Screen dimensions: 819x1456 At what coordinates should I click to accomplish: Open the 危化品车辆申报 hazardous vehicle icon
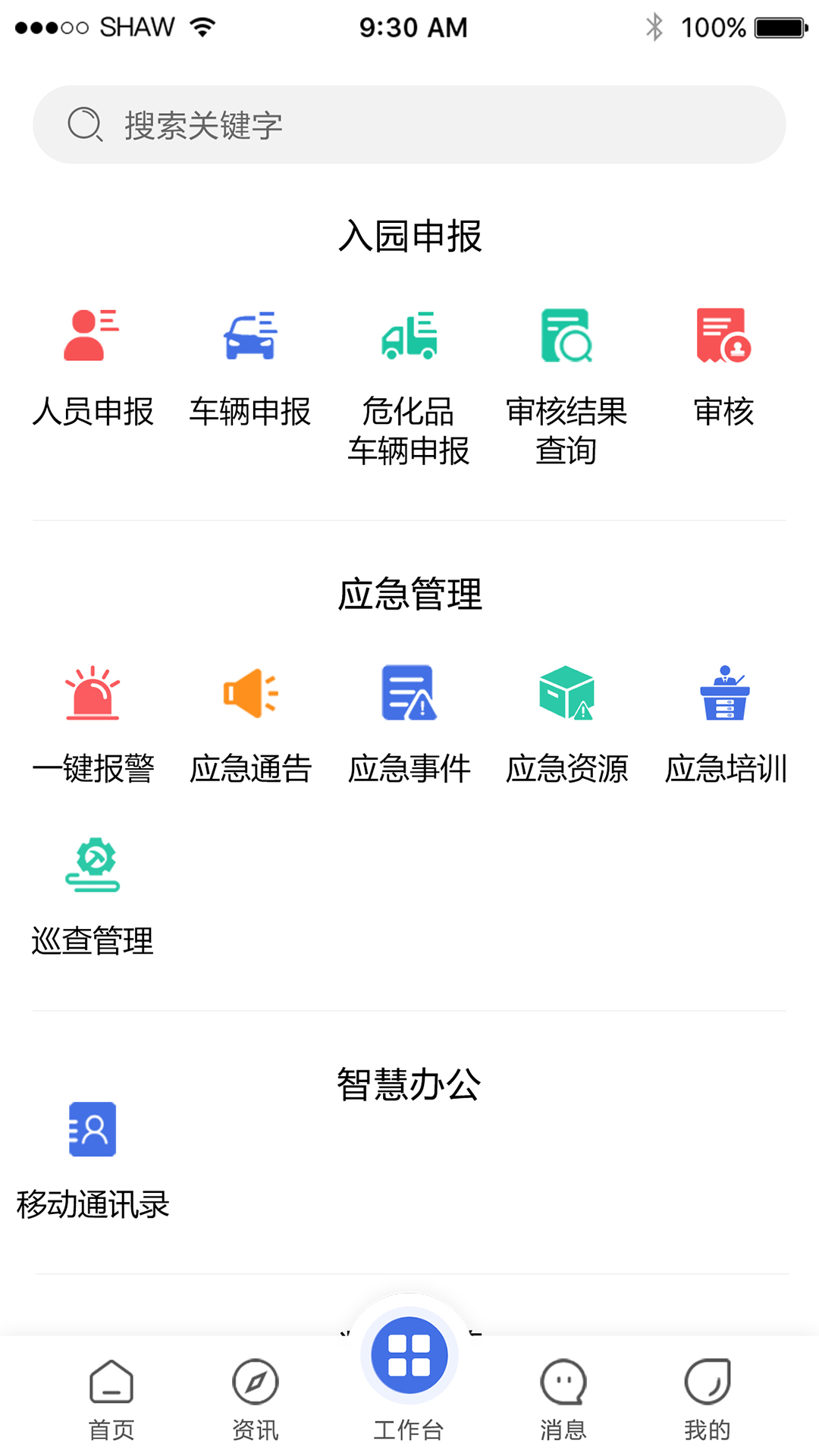coord(409,336)
